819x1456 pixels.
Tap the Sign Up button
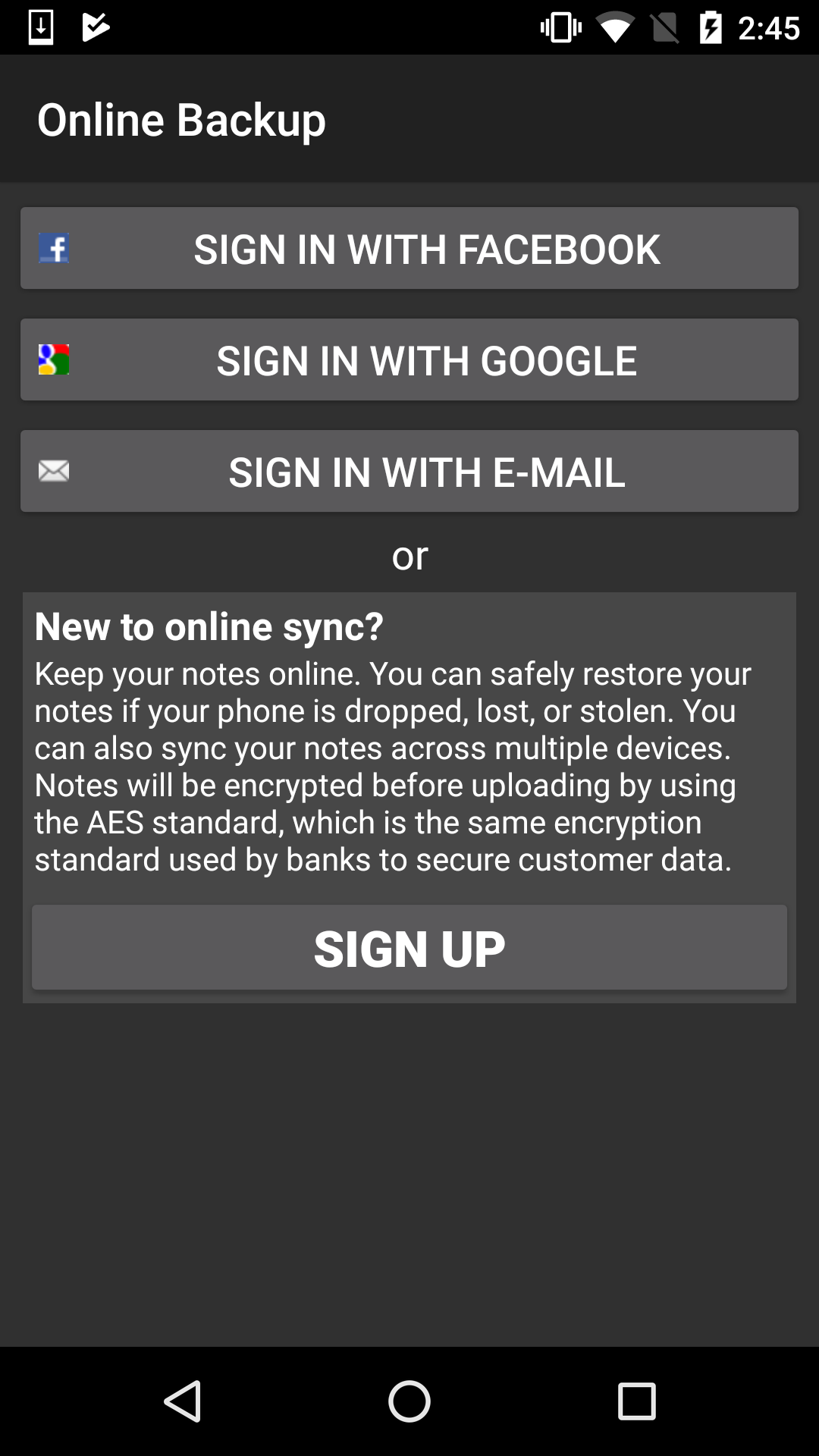point(409,947)
